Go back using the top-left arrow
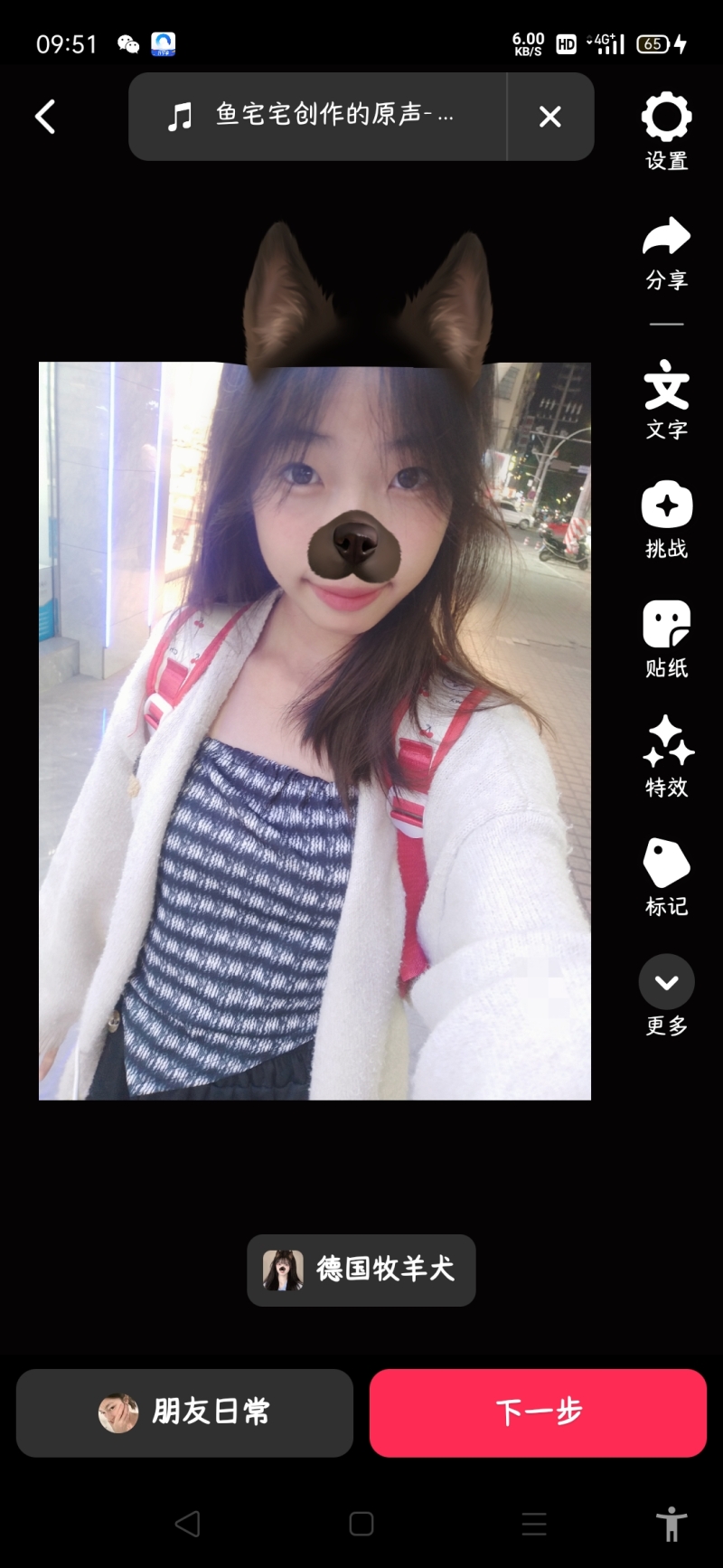 tap(45, 117)
